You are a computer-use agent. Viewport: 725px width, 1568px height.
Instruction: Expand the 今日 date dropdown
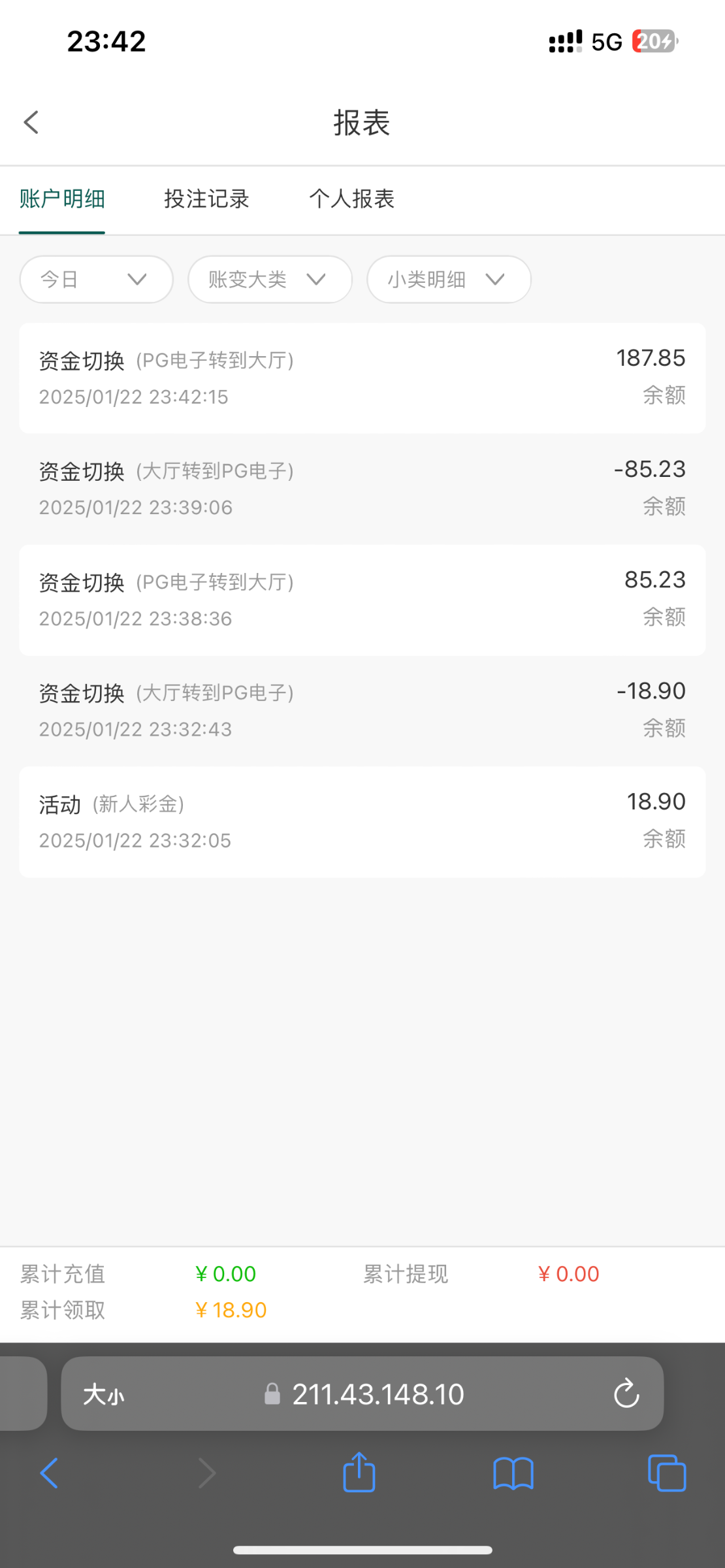[x=96, y=280]
